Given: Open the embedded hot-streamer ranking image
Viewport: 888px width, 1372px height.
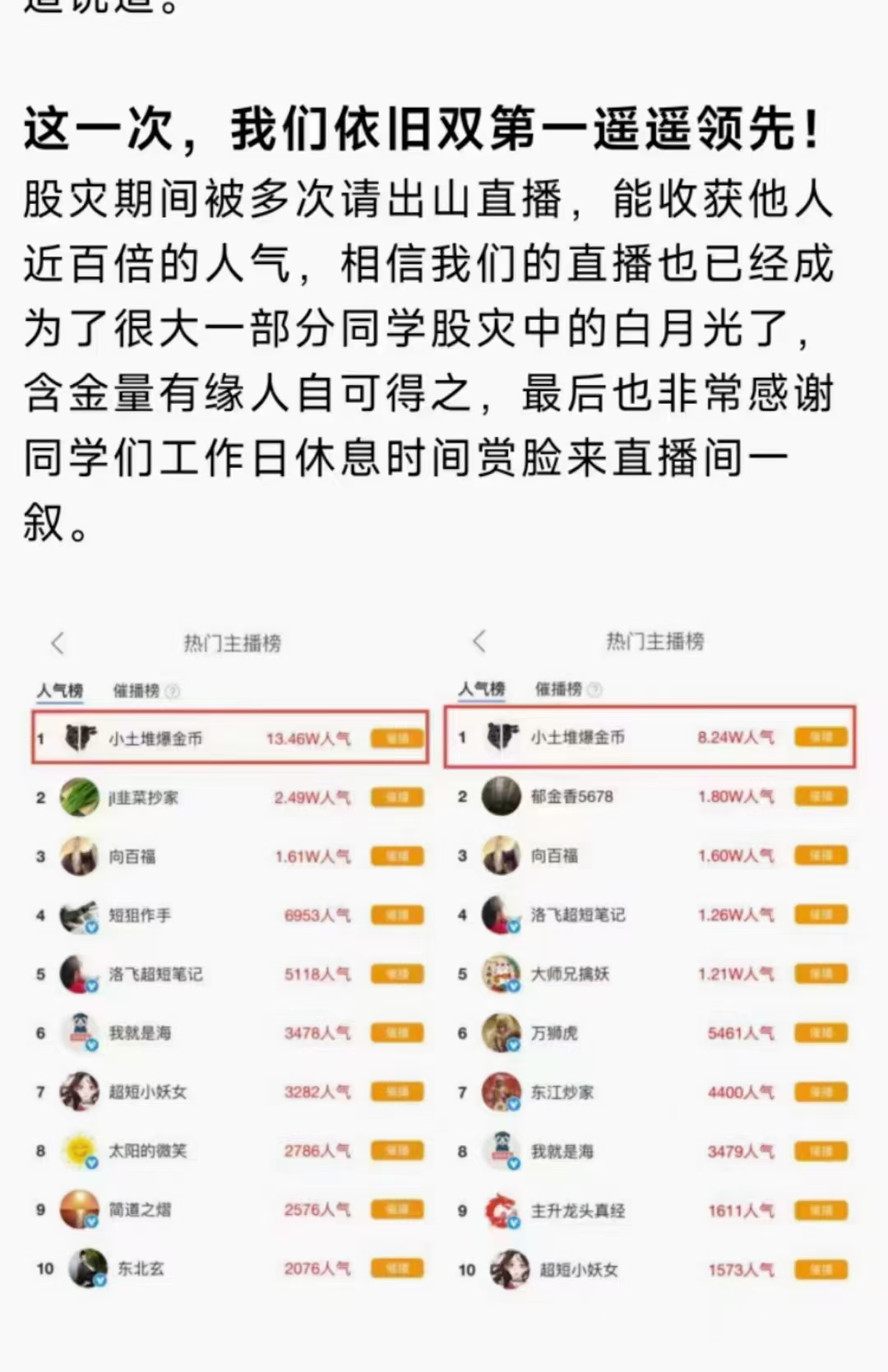Looking at the screenshot, I should pos(444,954).
